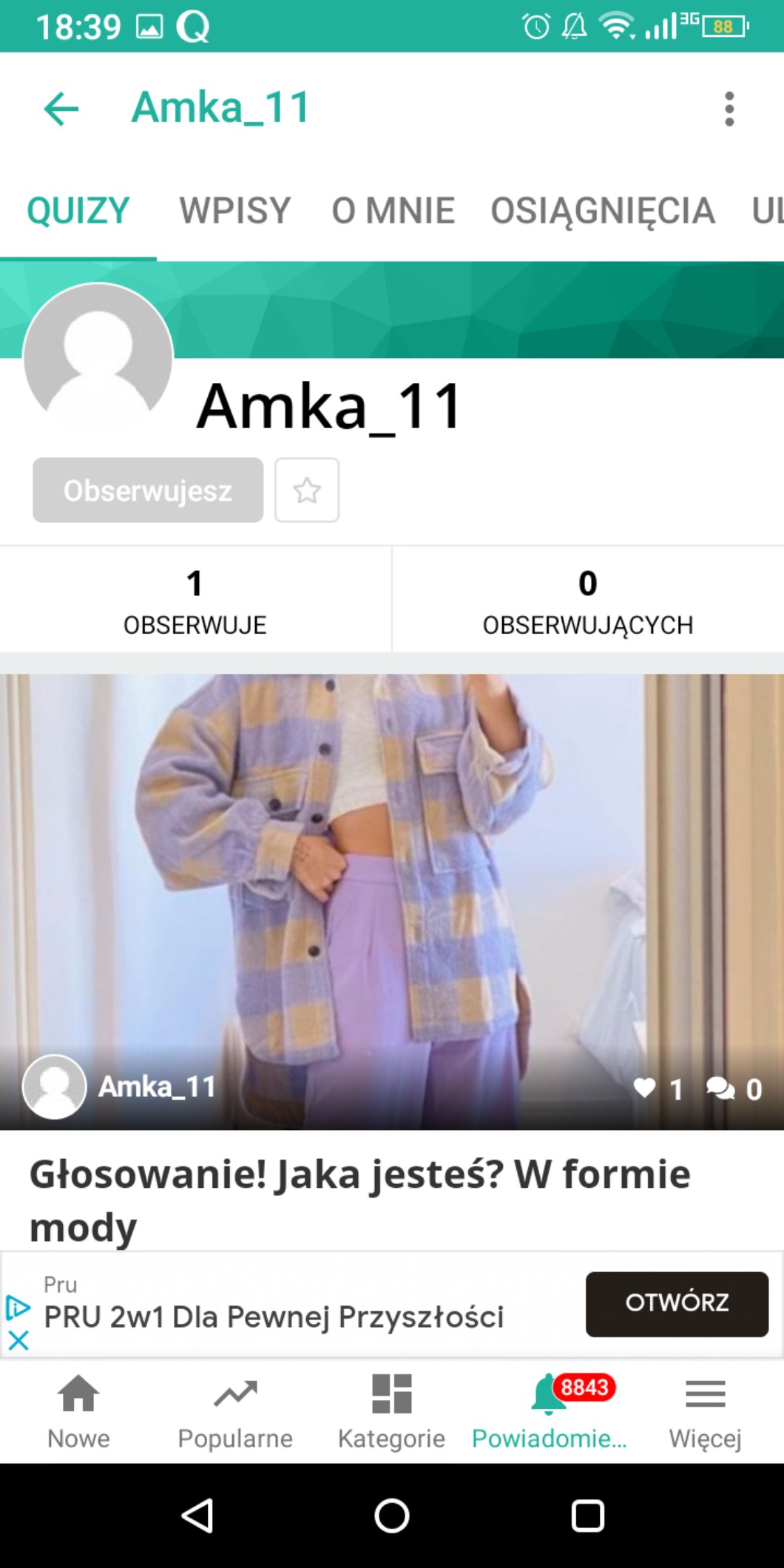Tap the Obserwujesz button to unfollow
Screen dimensions: 784x1568
tap(148, 490)
